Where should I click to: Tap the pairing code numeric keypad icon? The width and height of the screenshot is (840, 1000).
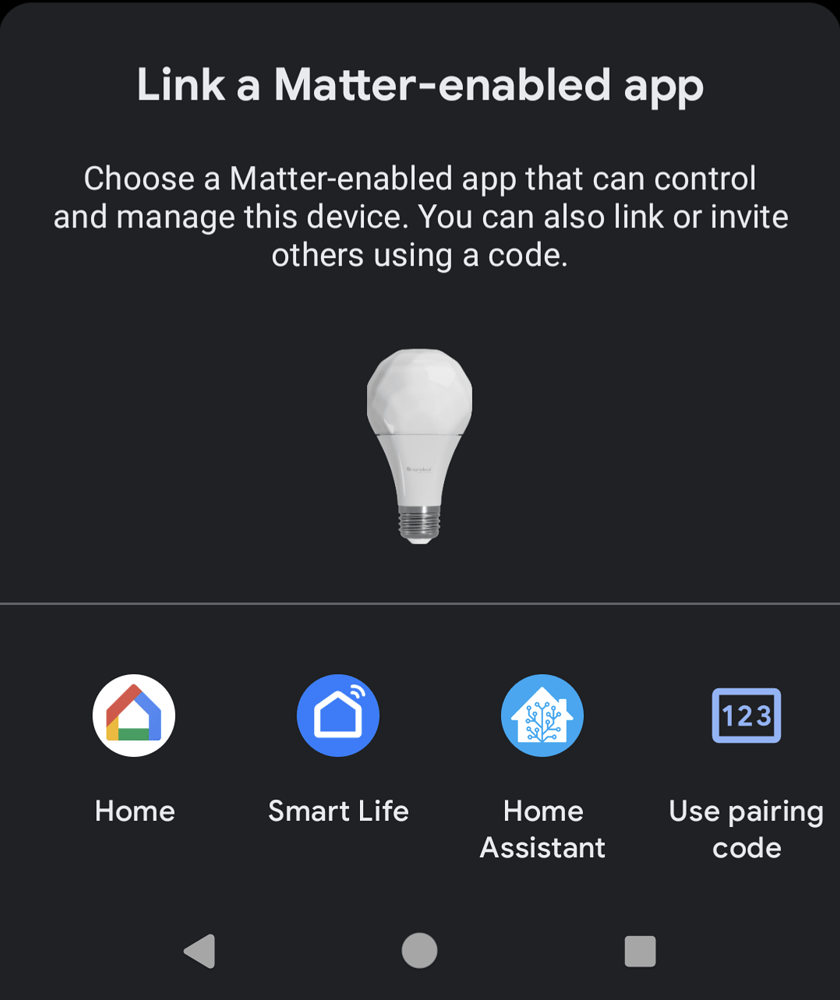point(746,714)
